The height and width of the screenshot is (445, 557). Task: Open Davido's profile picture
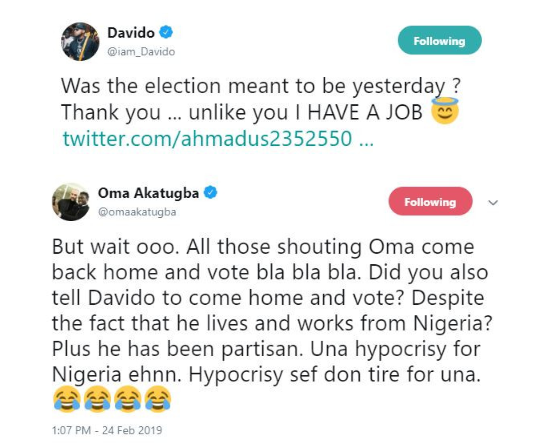(80, 42)
